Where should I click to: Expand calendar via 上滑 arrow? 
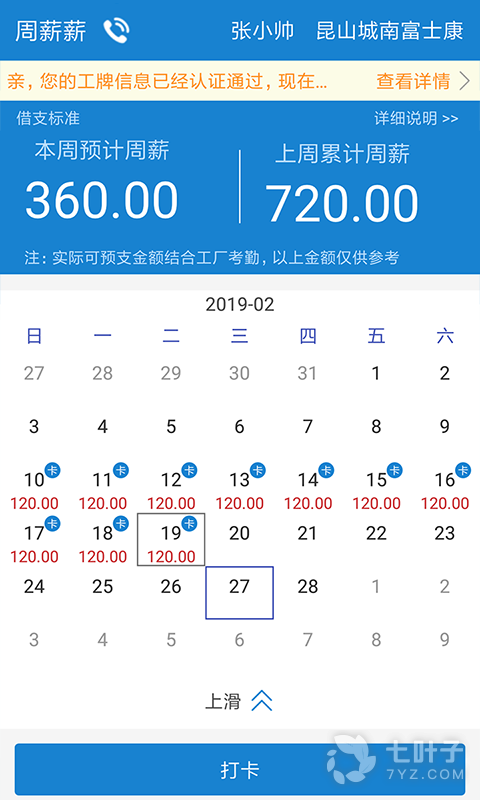(262, 701)
